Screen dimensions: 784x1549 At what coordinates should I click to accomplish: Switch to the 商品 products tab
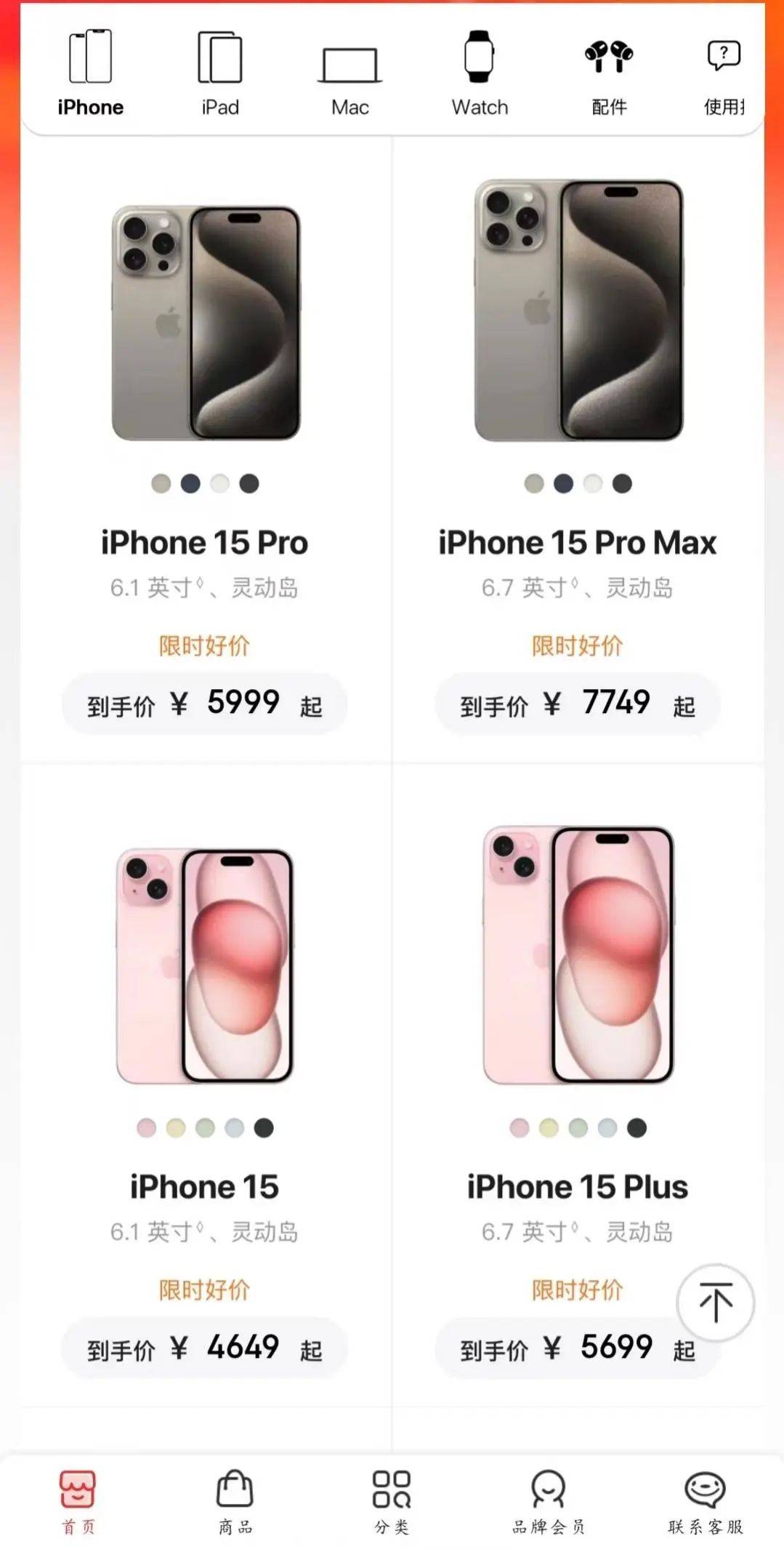(235, 1502)
